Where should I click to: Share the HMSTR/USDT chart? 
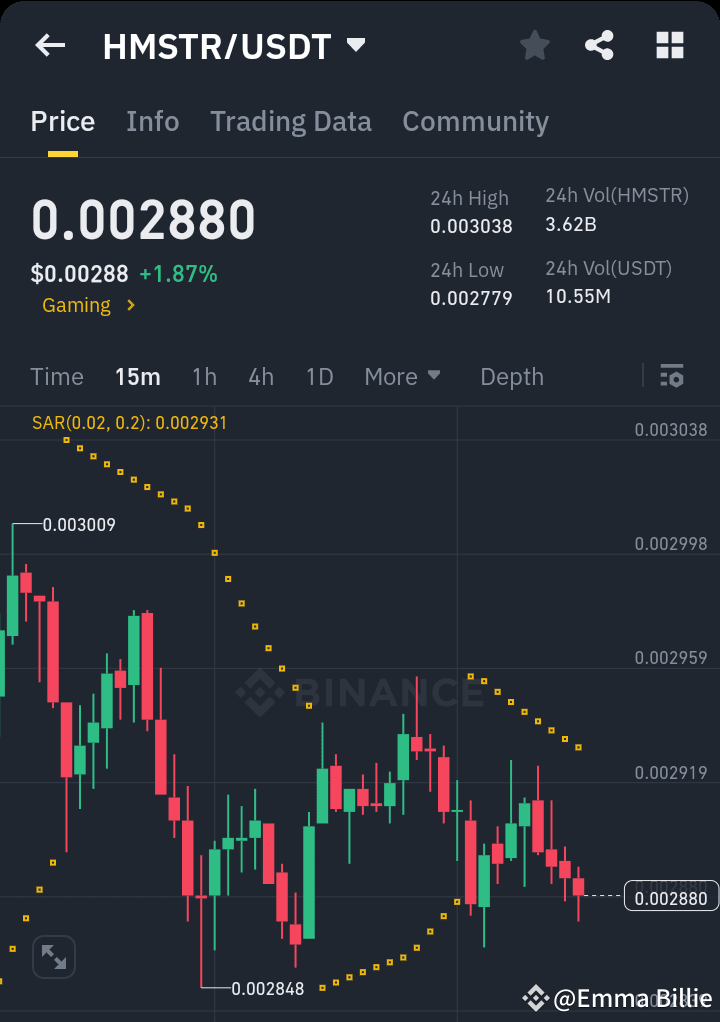(599, 45)
